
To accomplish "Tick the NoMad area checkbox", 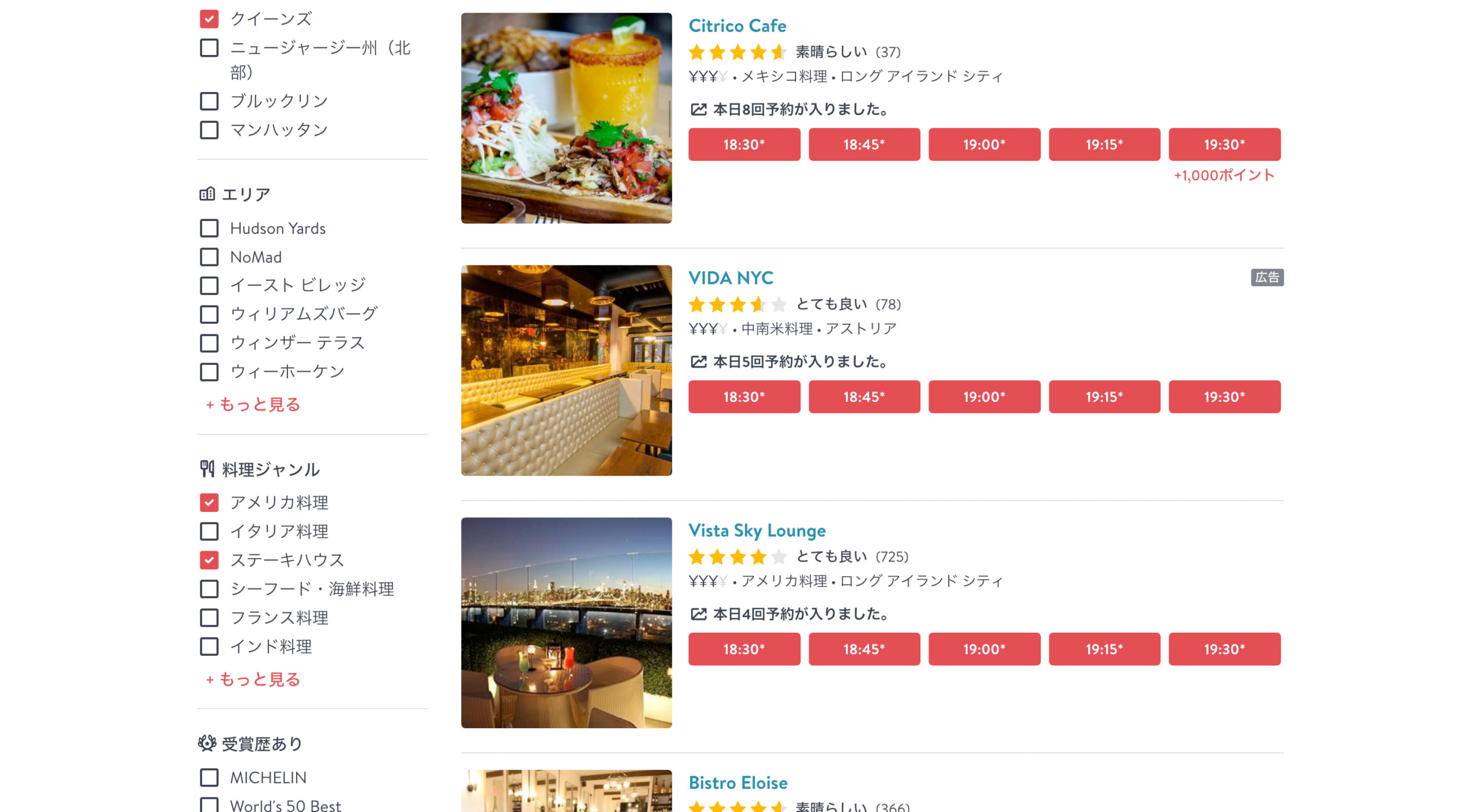I will 209,257.
